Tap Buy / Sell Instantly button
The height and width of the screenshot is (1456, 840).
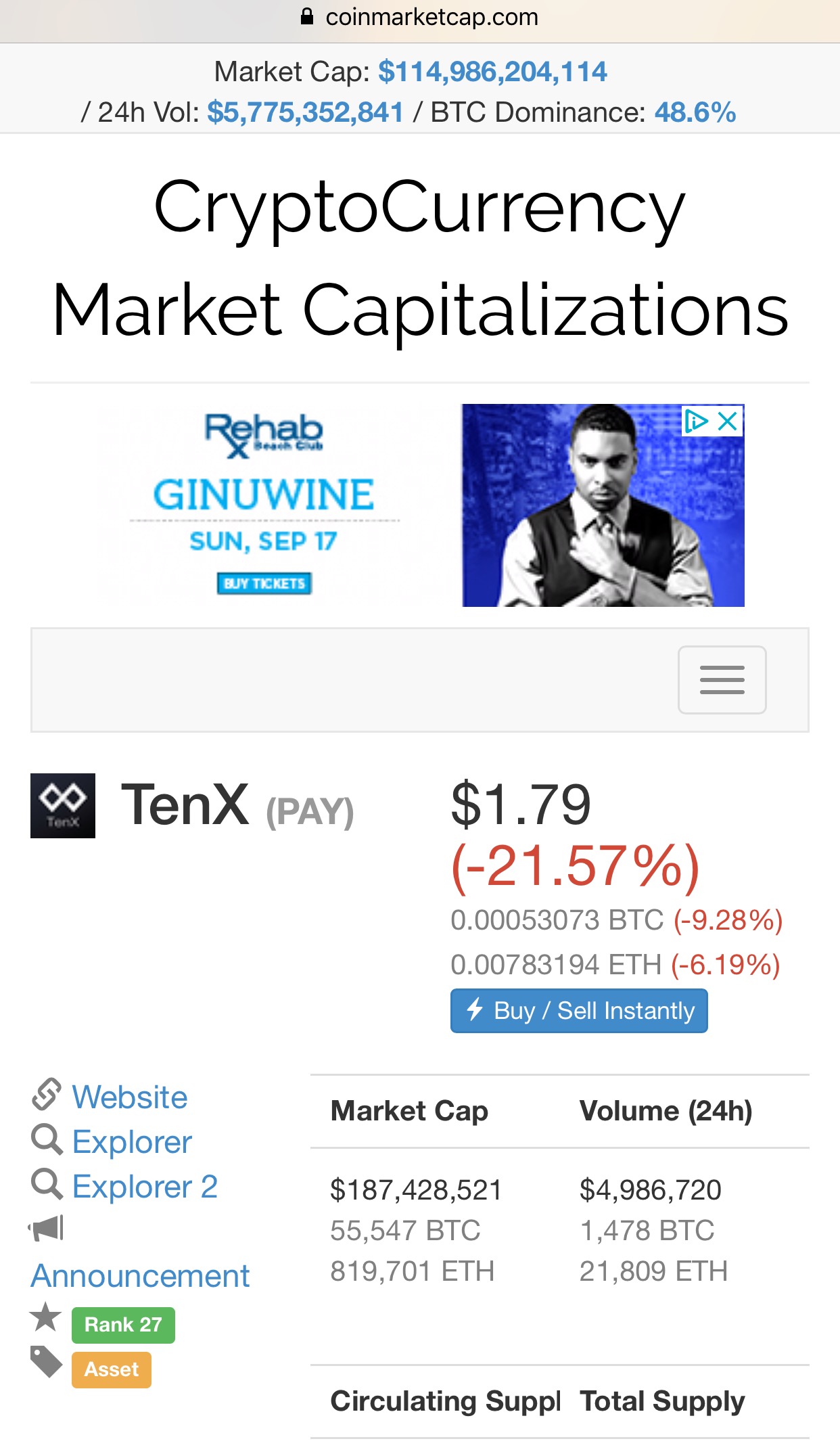(x=579, y=1011)
